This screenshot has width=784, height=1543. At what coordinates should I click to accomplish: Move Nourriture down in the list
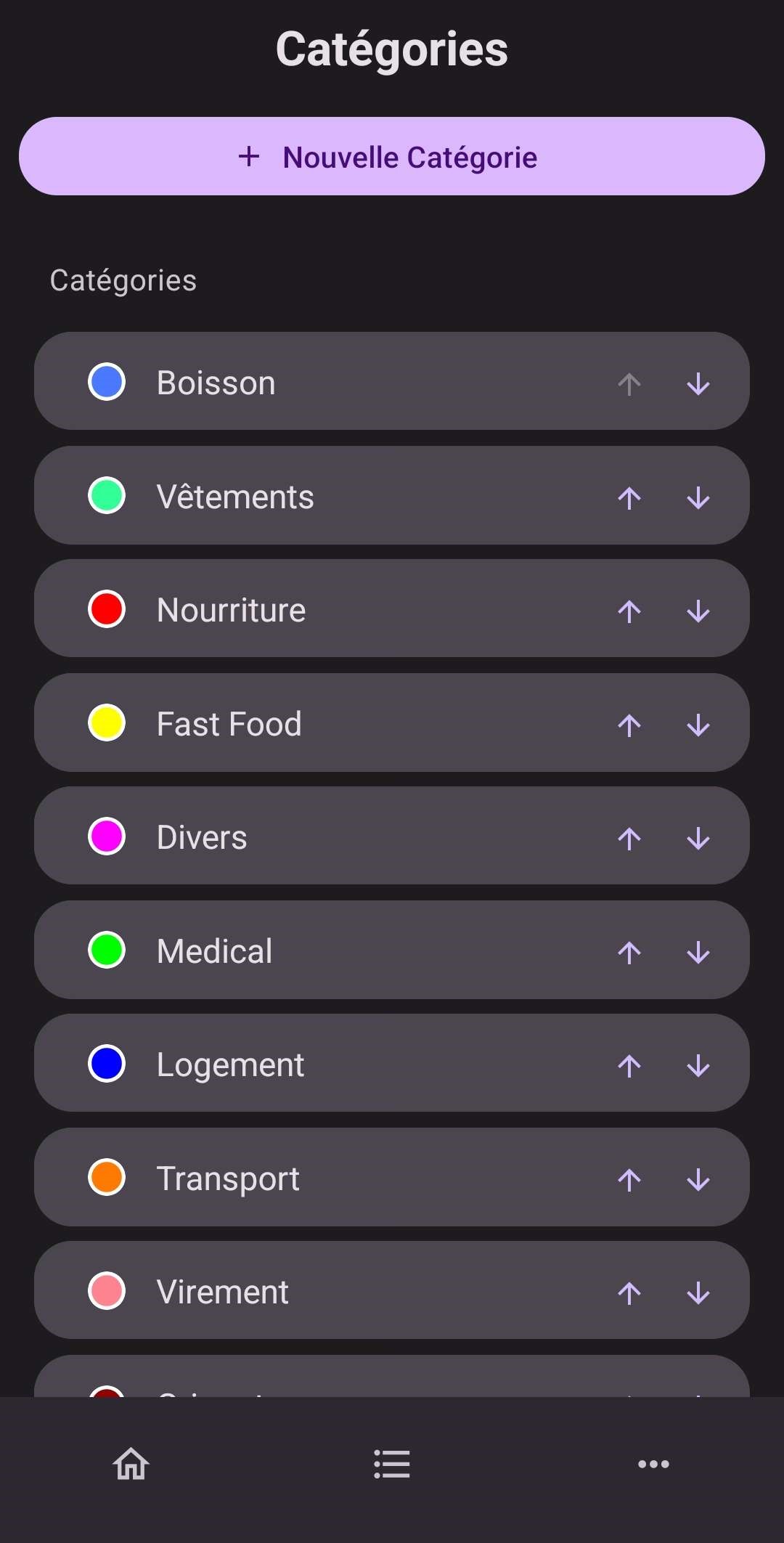pyautogui.click(x=698, y=611)
